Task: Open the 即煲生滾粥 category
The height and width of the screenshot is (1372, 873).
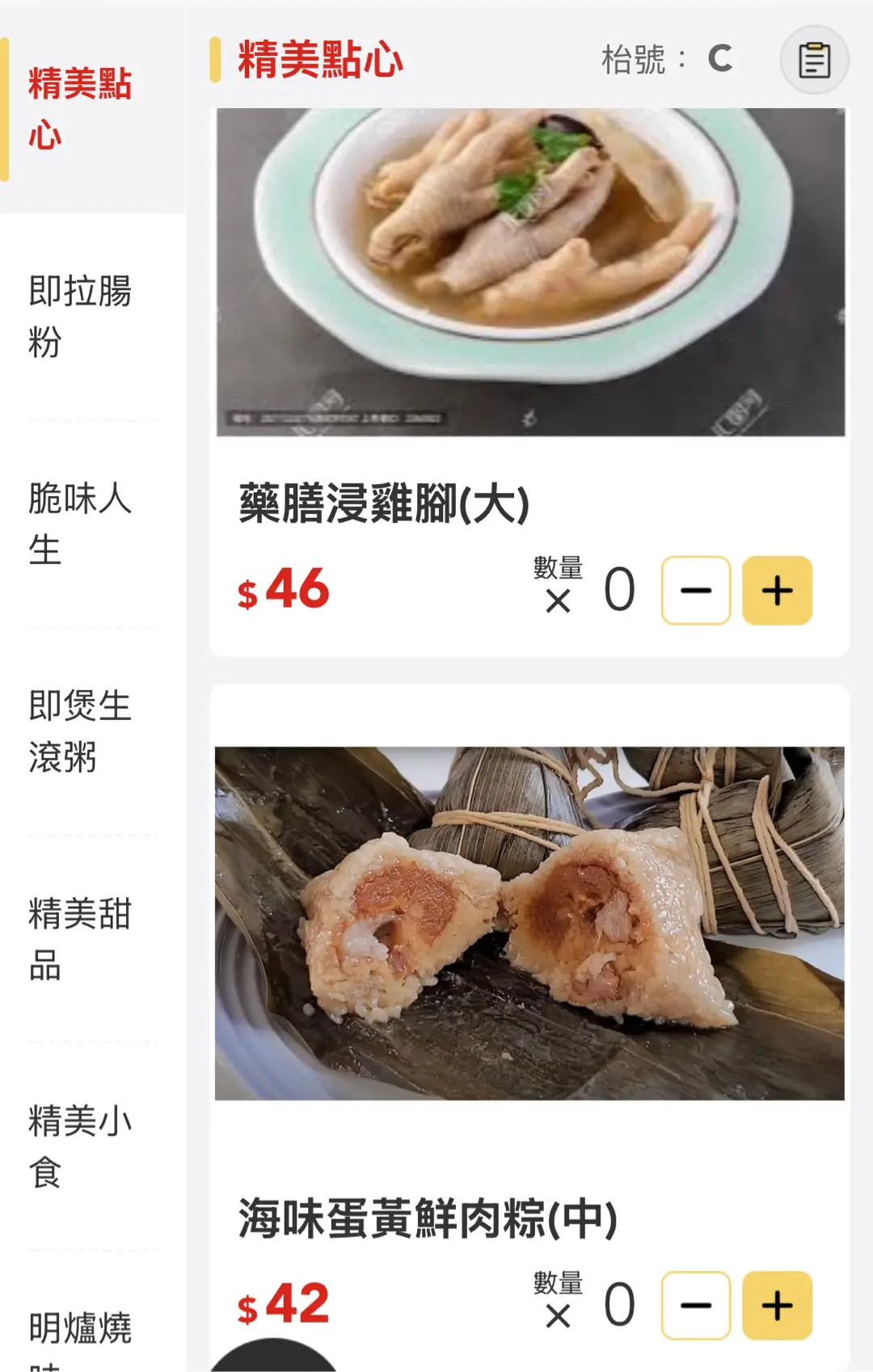Action: pos(80,731)
